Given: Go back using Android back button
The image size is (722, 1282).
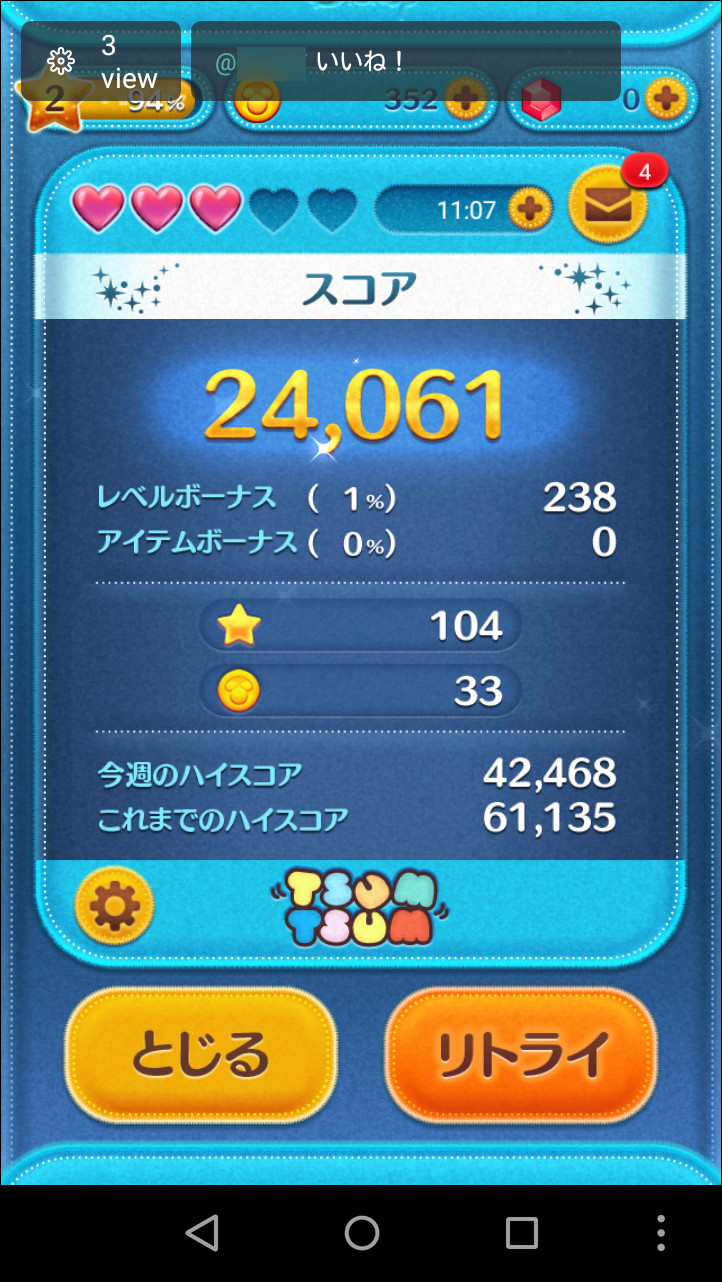Looking at the screenshot, I should click(x=202, y=1233).
